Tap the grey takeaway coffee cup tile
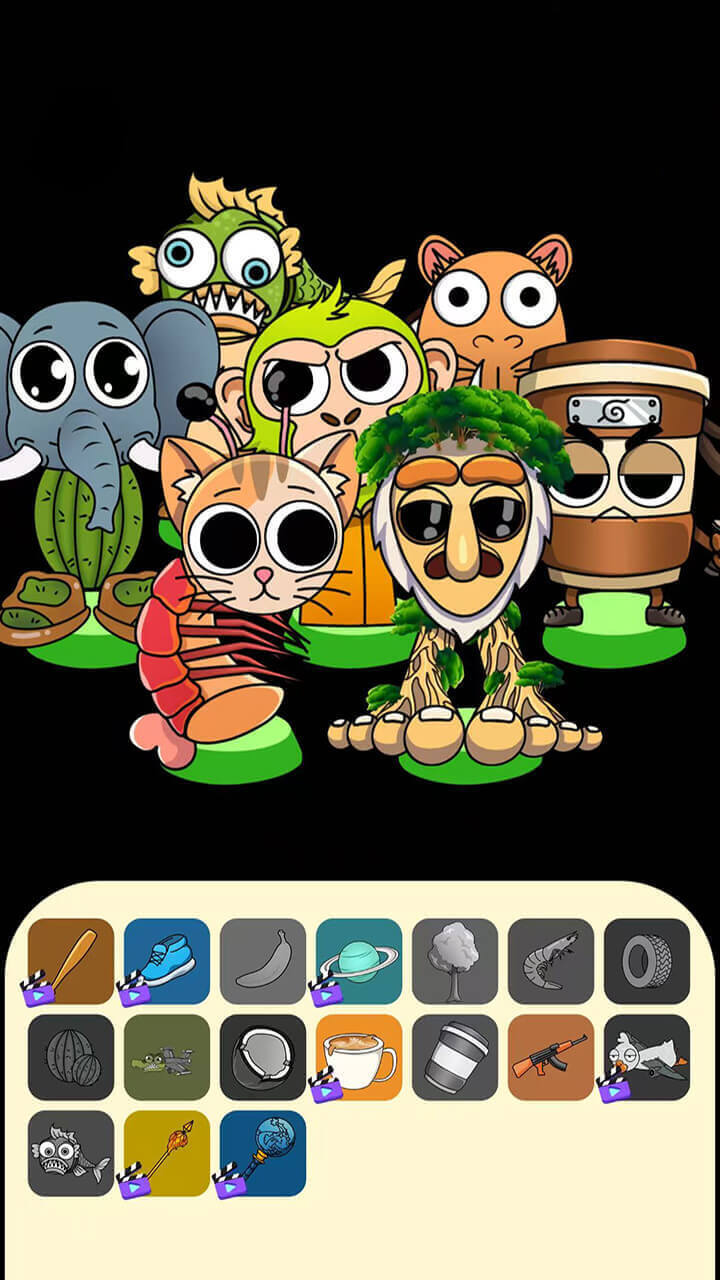The height and width of the screenshot is (1280, 720). pyautogui.click(x=455, y=1057)
